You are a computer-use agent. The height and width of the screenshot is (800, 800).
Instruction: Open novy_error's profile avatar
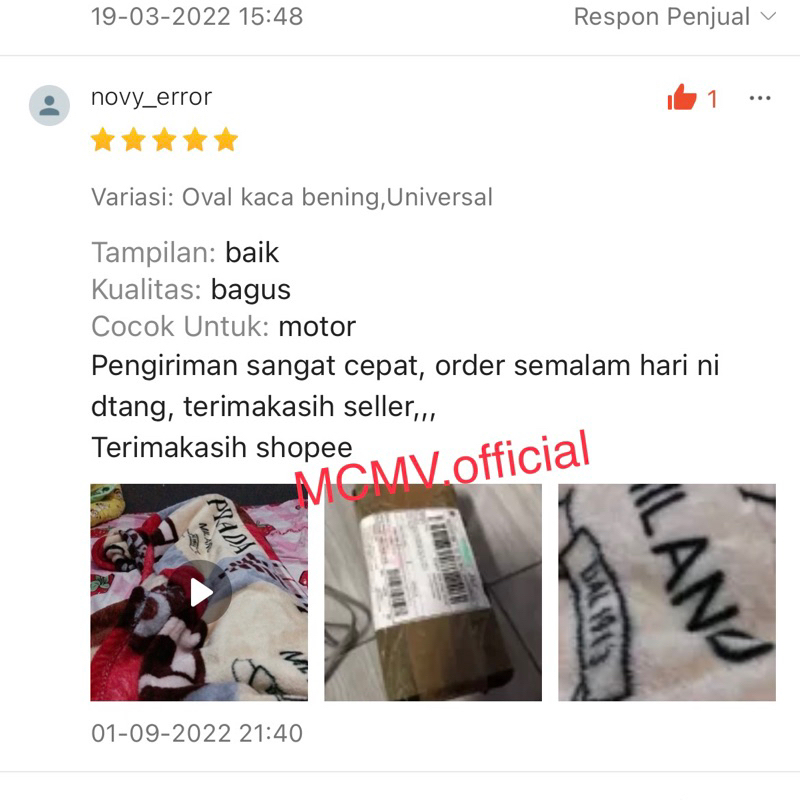(x=49, y=105)
